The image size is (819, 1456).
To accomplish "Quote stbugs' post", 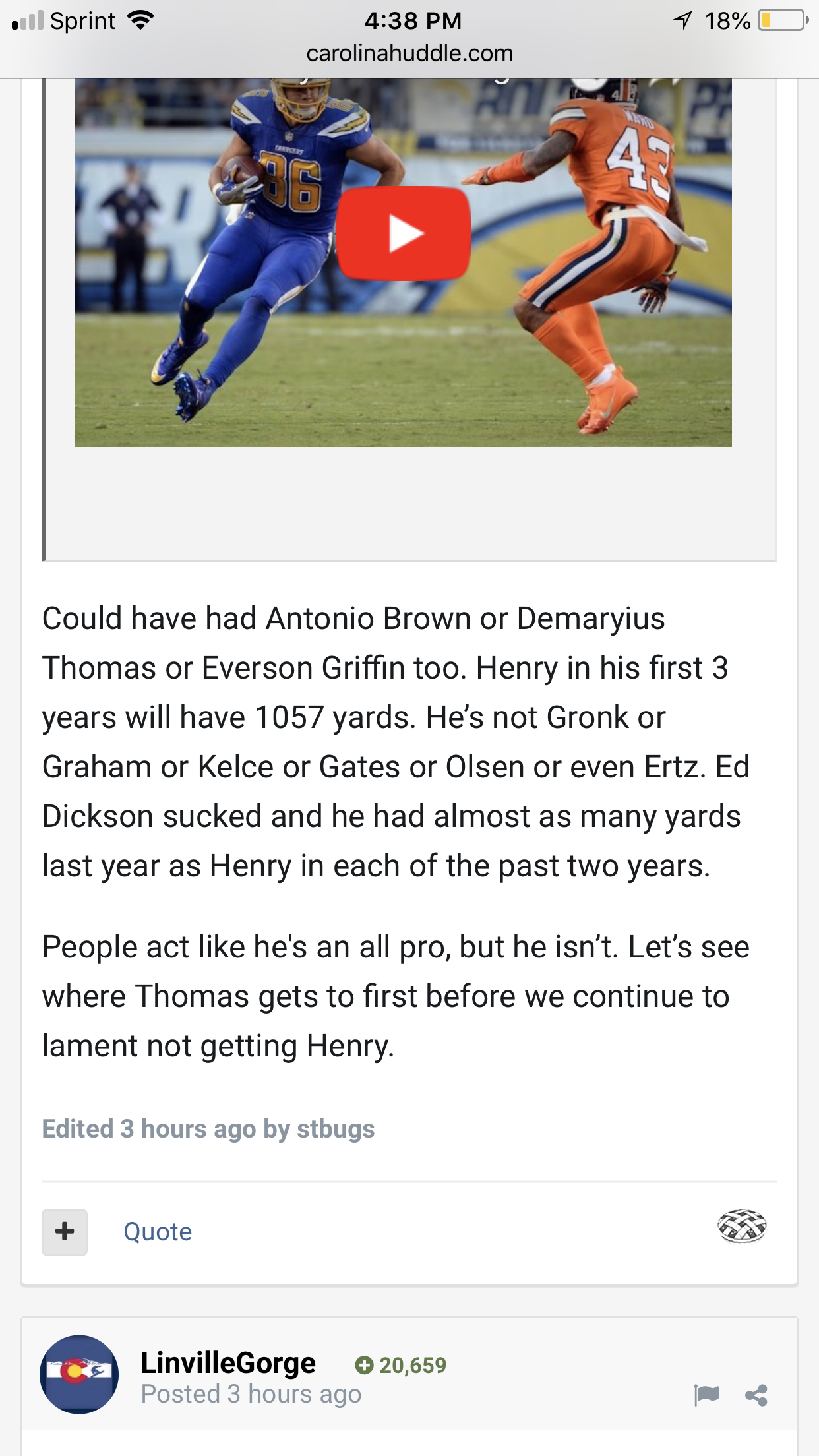I will pos(158,1232).
